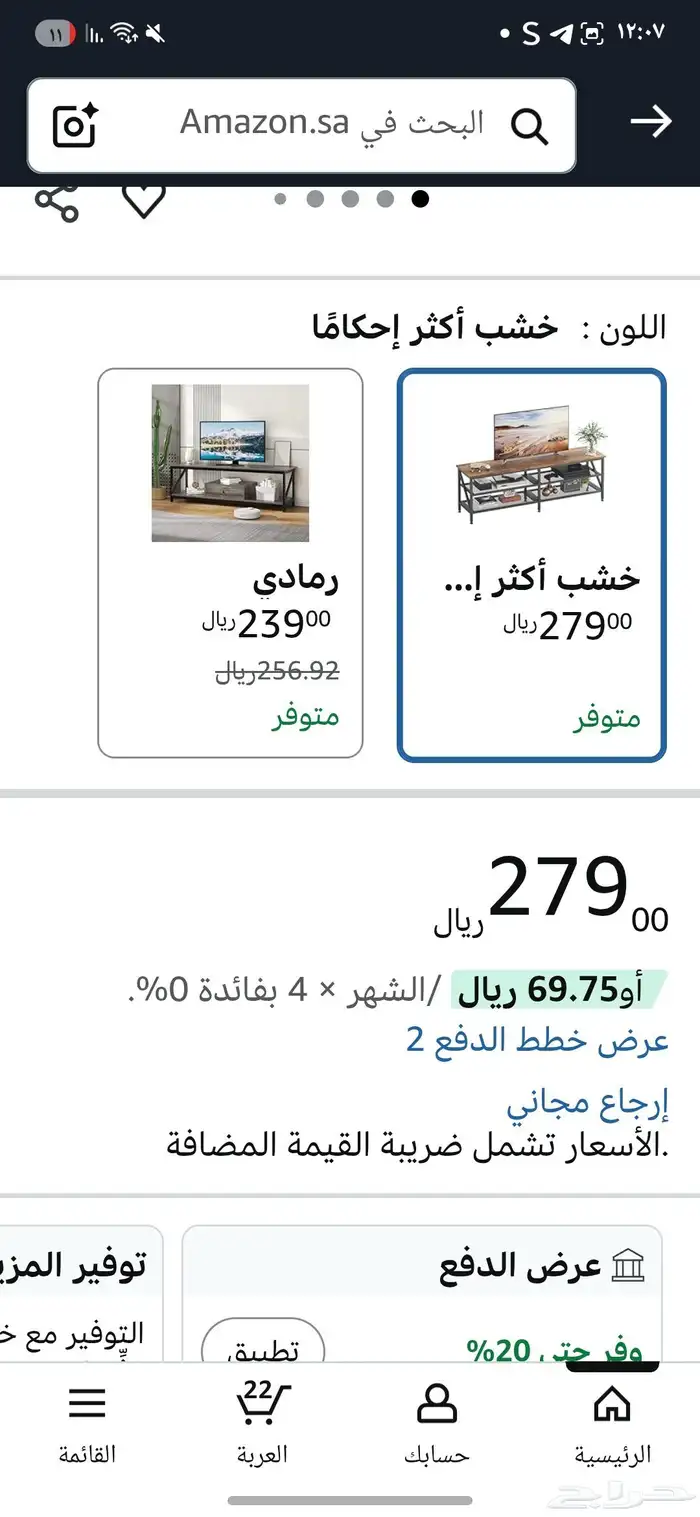Screen dimensions: 700x1517
Task: Open the Amazon.sa search field
Action: (330, 124)
